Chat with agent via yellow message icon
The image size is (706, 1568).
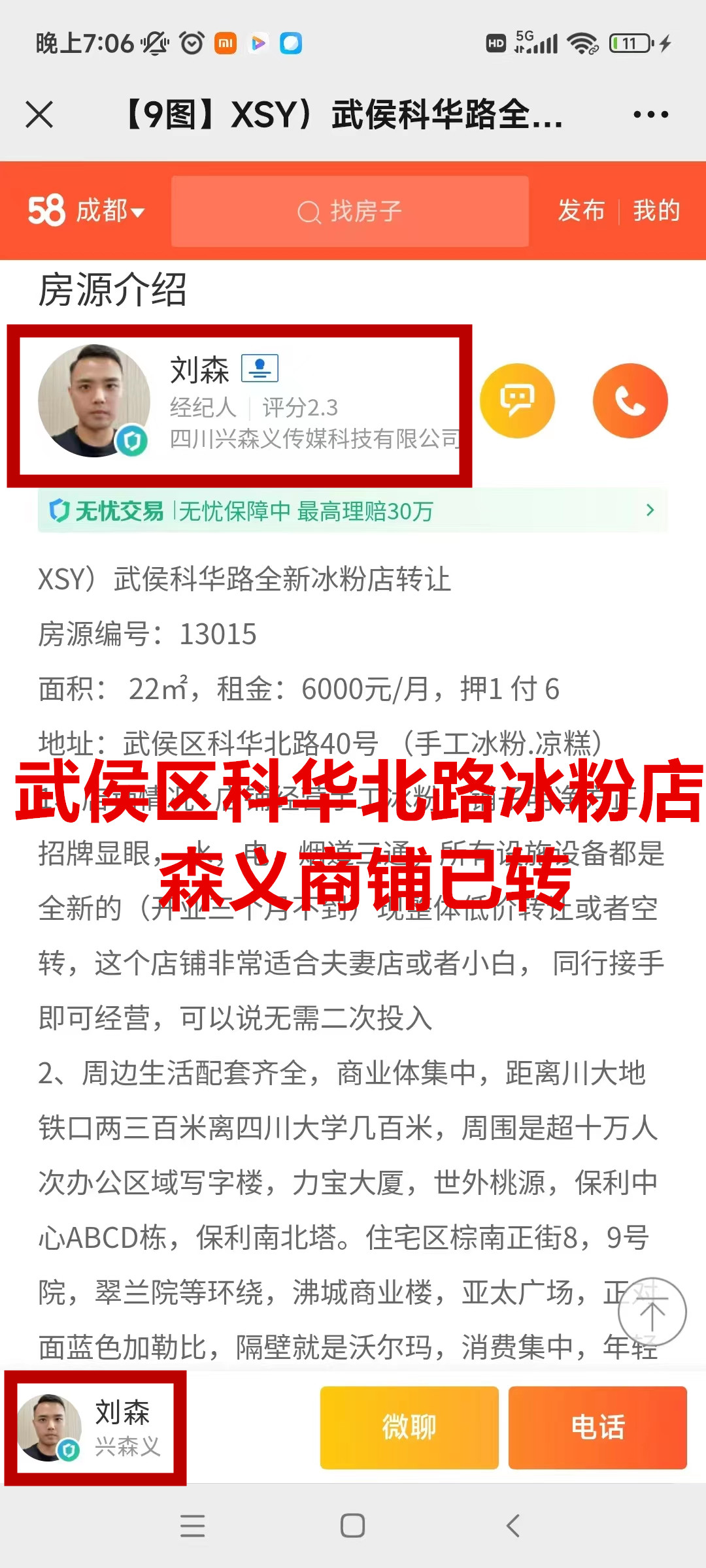coord(517,400)
